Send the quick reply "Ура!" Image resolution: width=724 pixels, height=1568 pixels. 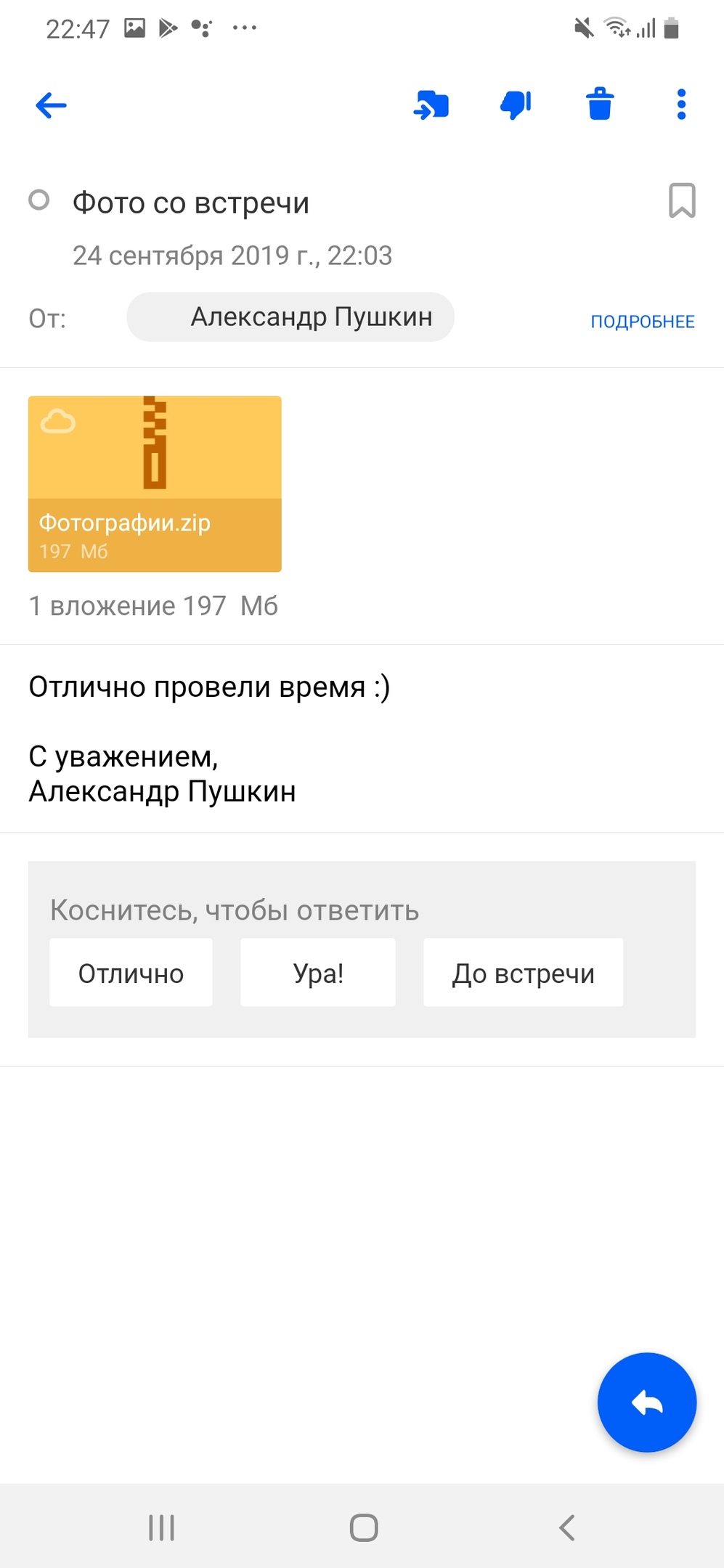point(318,973)
